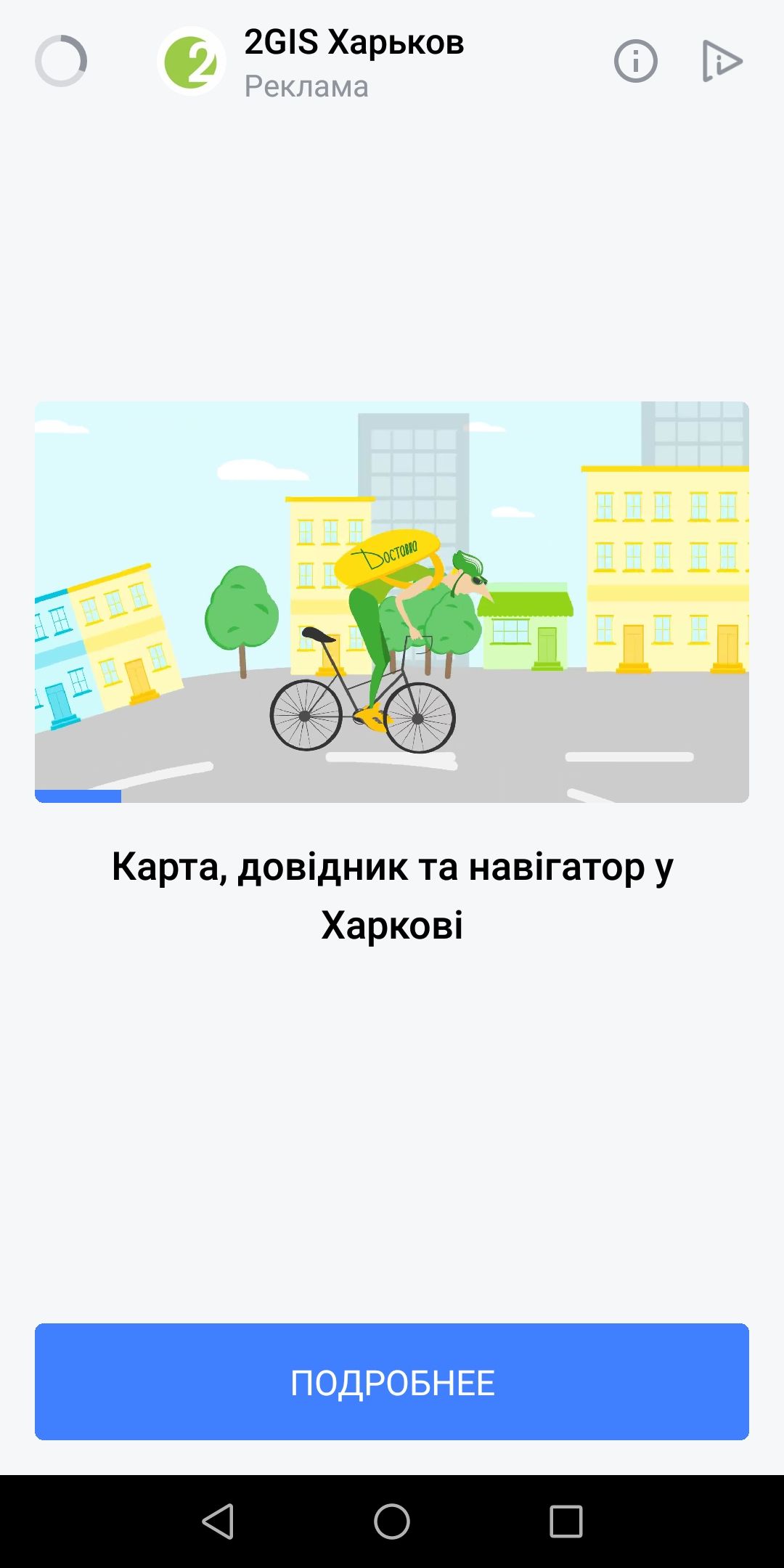784x1568 pixels.
Task: Open the AdChoices play-arrow icon
Action: pos(722,61)
